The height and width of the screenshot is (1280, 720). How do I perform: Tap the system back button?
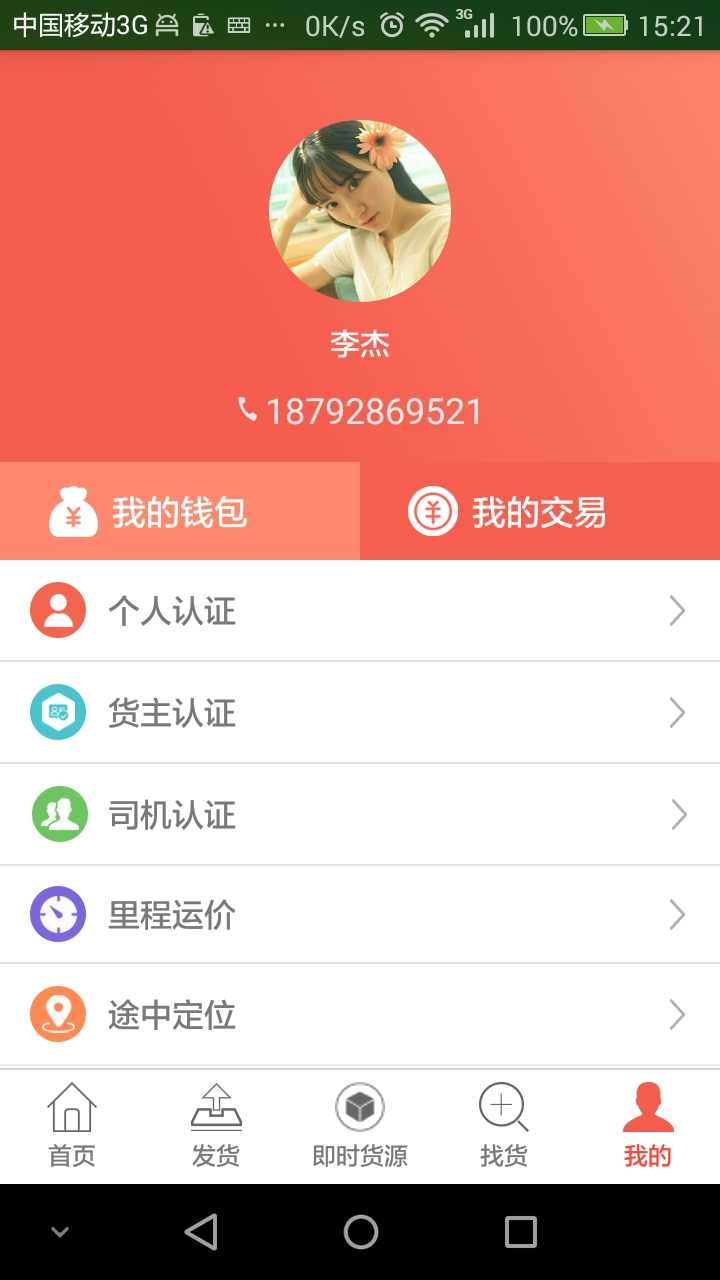pyautogui.click(x=201, y=1232)
